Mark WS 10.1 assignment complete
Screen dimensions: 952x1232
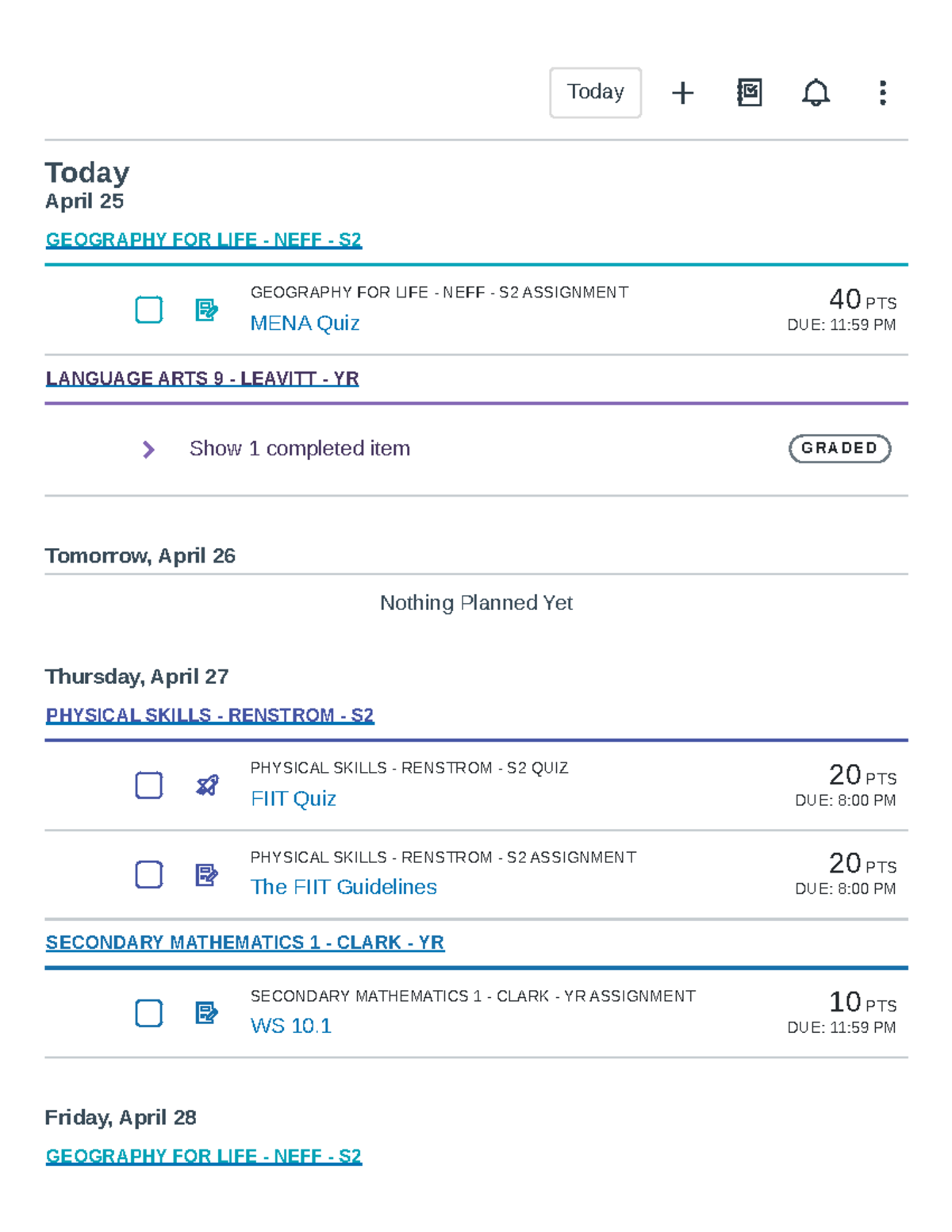148,1013
